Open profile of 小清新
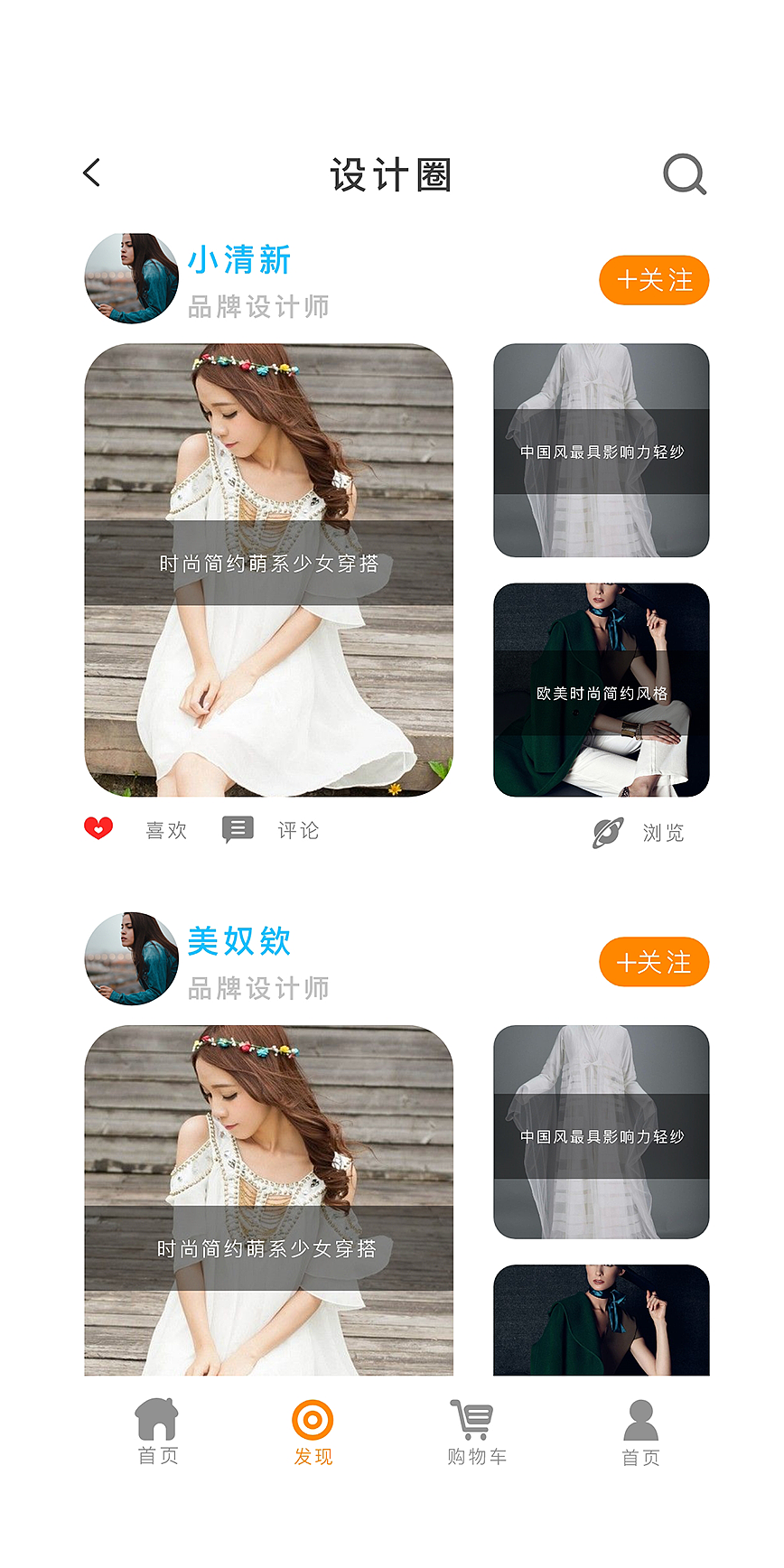The width and height of the screenshot is (784, 1568). click(x=240, y=261)
